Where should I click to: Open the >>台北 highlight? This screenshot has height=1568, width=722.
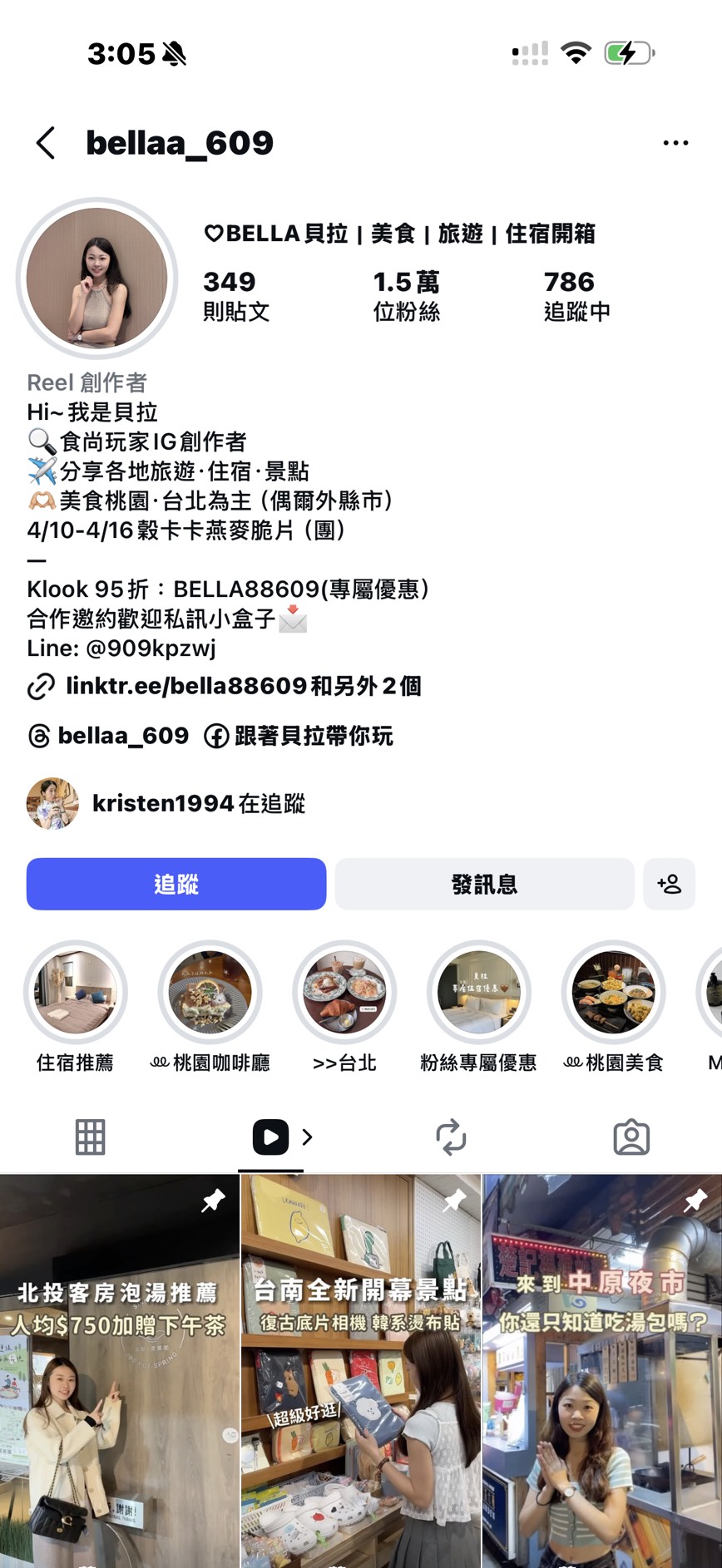(344, 993)
